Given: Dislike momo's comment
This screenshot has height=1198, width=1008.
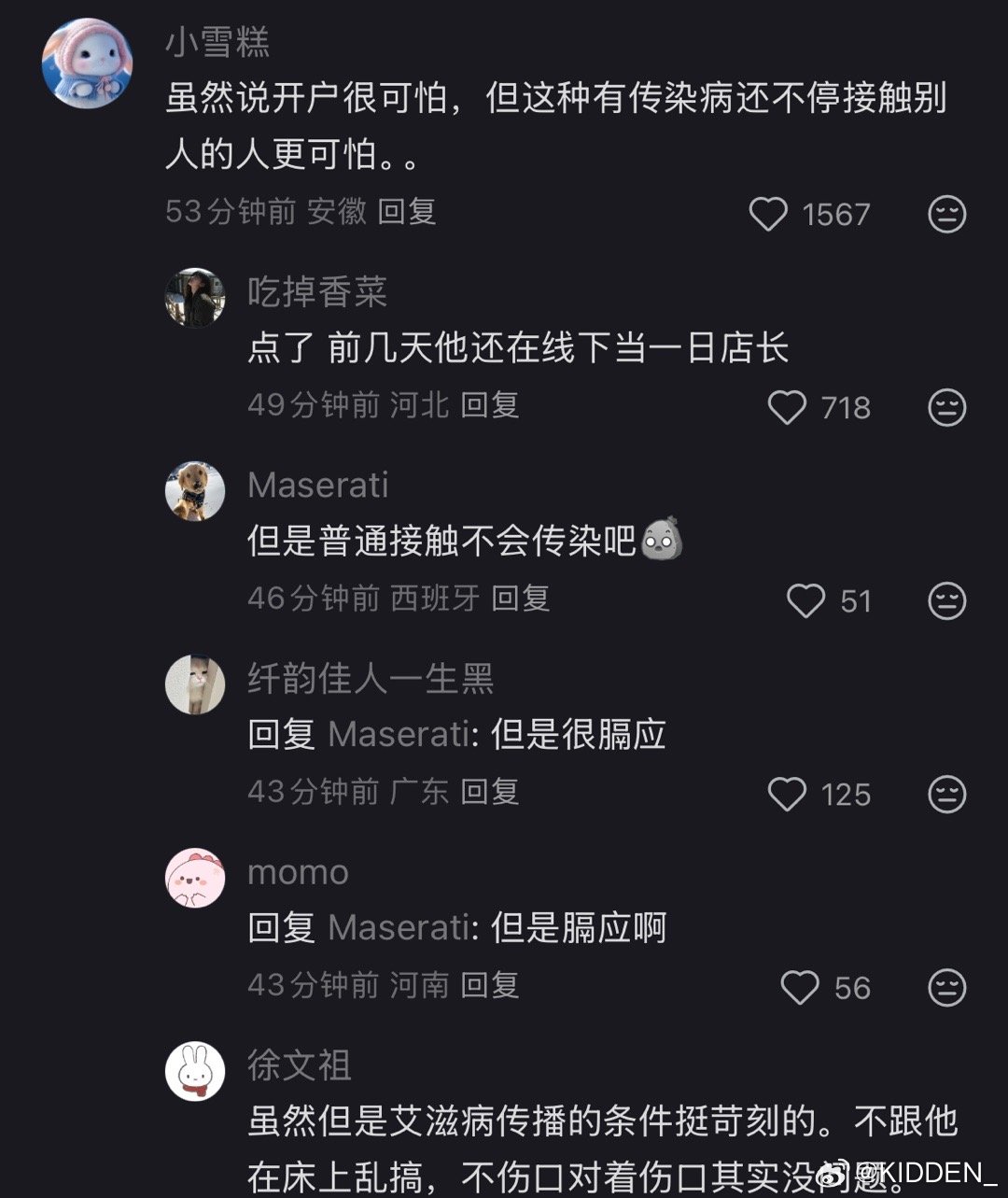Looking at the screenshot, I should pos(946,987).
